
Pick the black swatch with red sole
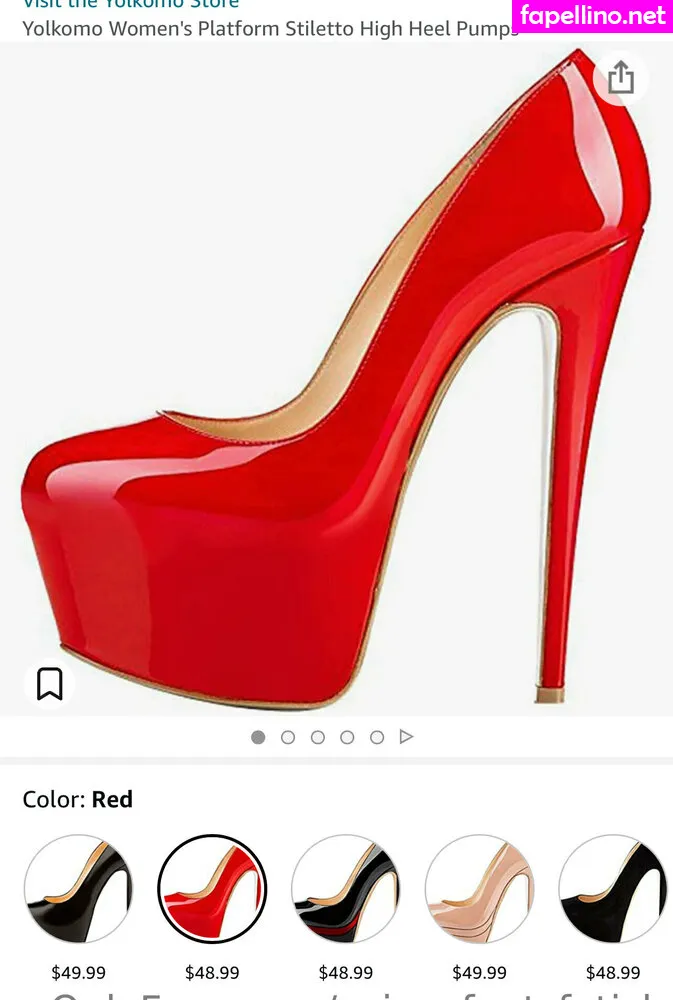(346, 888)
